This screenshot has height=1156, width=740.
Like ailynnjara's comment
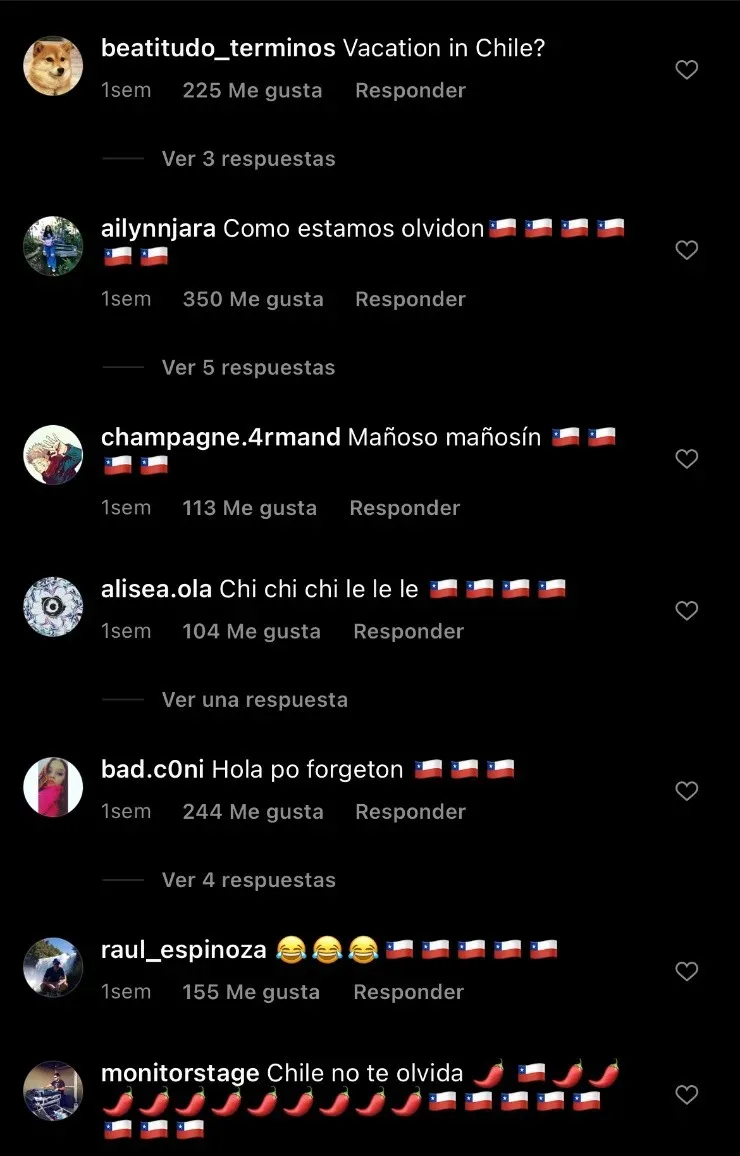tap(686, 251)
